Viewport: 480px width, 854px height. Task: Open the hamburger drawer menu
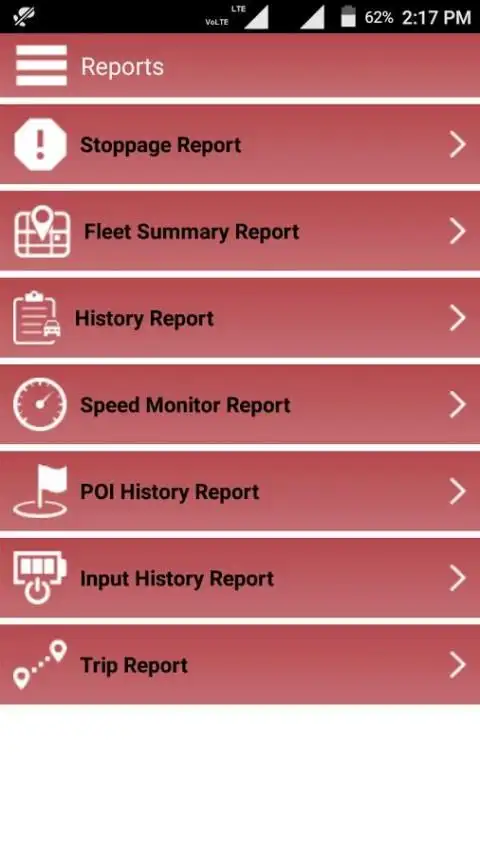[x=41, y=66]
